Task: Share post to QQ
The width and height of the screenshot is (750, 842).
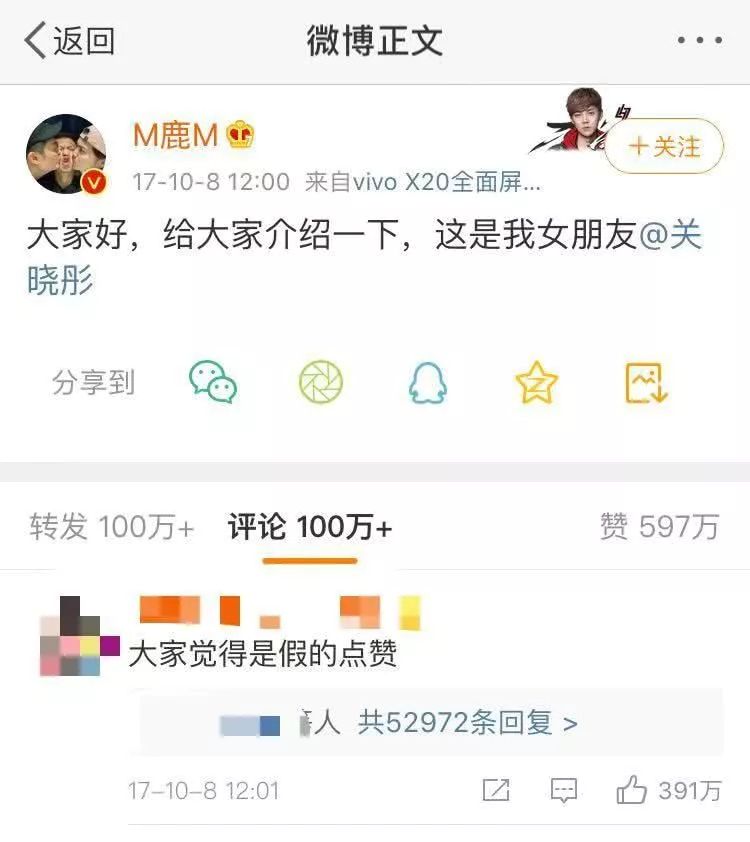Action: (x=428, y=382)
